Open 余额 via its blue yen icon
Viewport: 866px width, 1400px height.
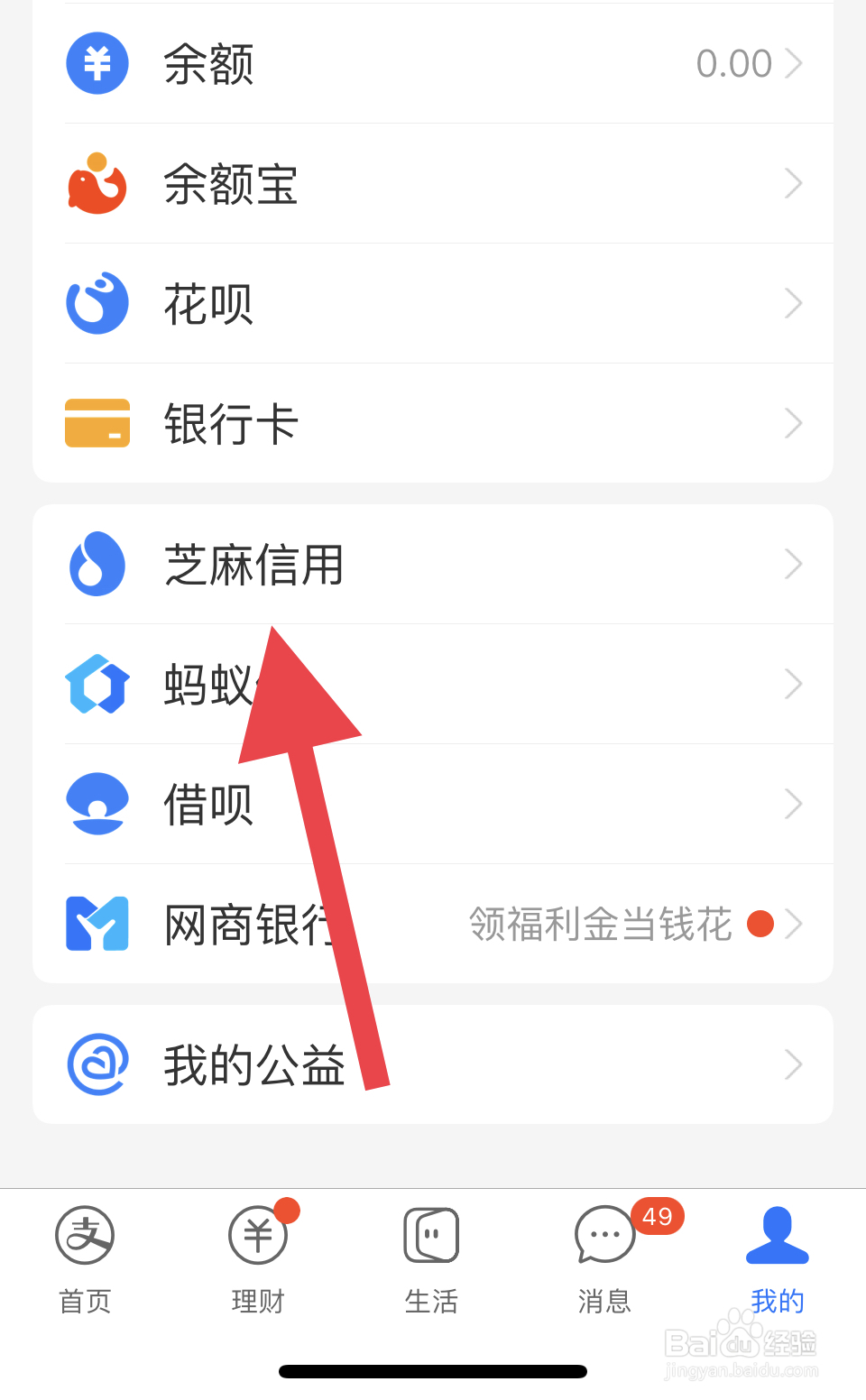coord(97,63)
